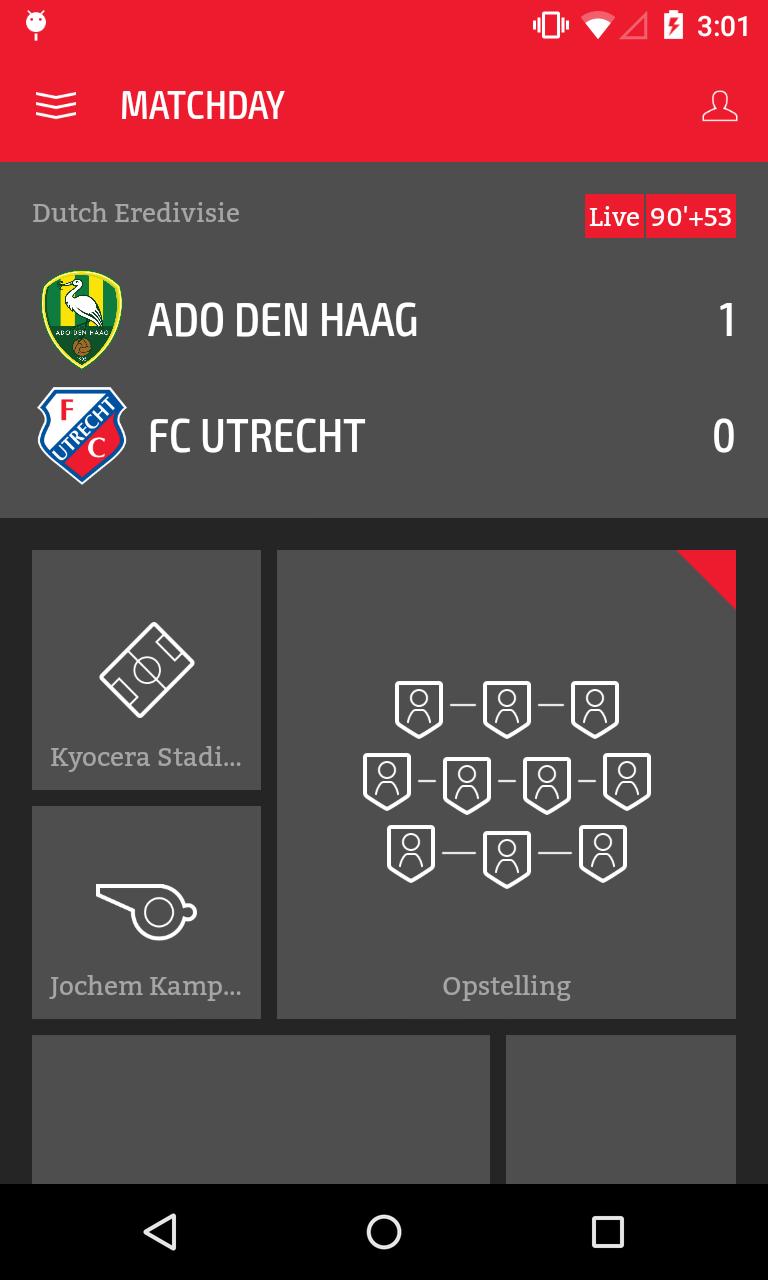Screen dimensions: 768x1280
Task: Expand the Dutch Eredivisie league header
Action: coord(135,213)
